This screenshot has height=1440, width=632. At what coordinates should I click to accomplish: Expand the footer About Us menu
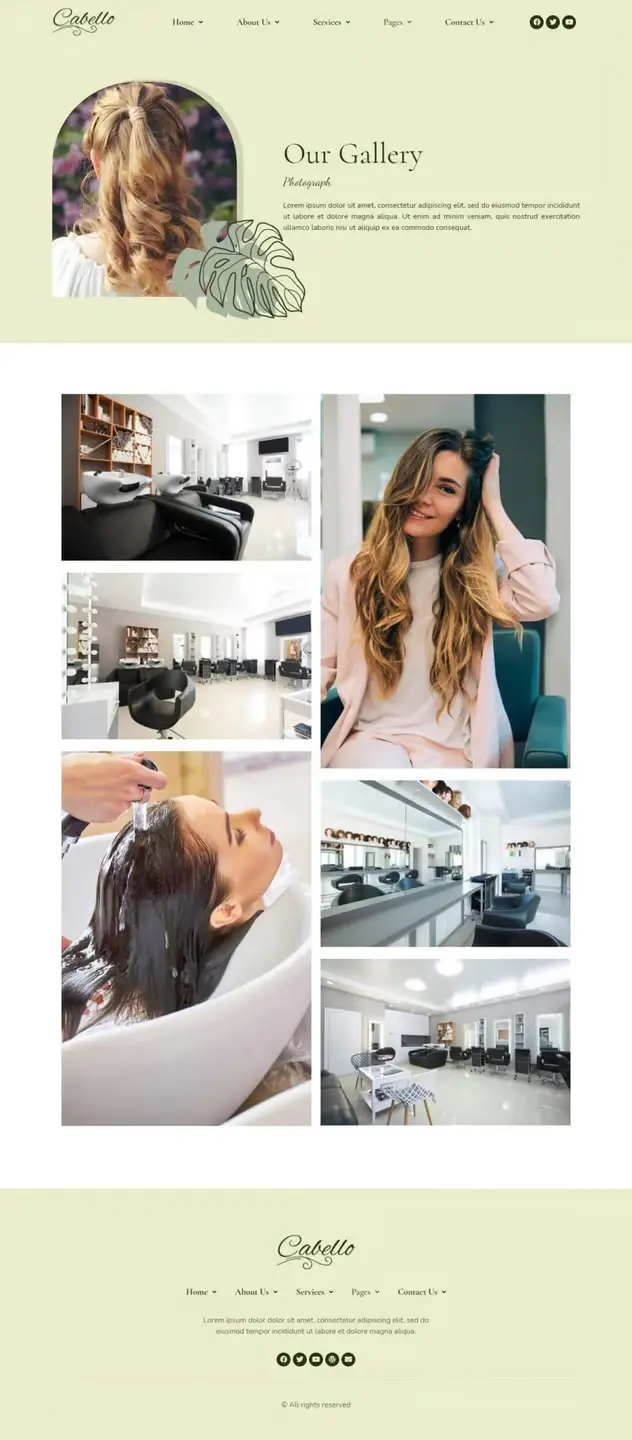(x=256, y=1292)
